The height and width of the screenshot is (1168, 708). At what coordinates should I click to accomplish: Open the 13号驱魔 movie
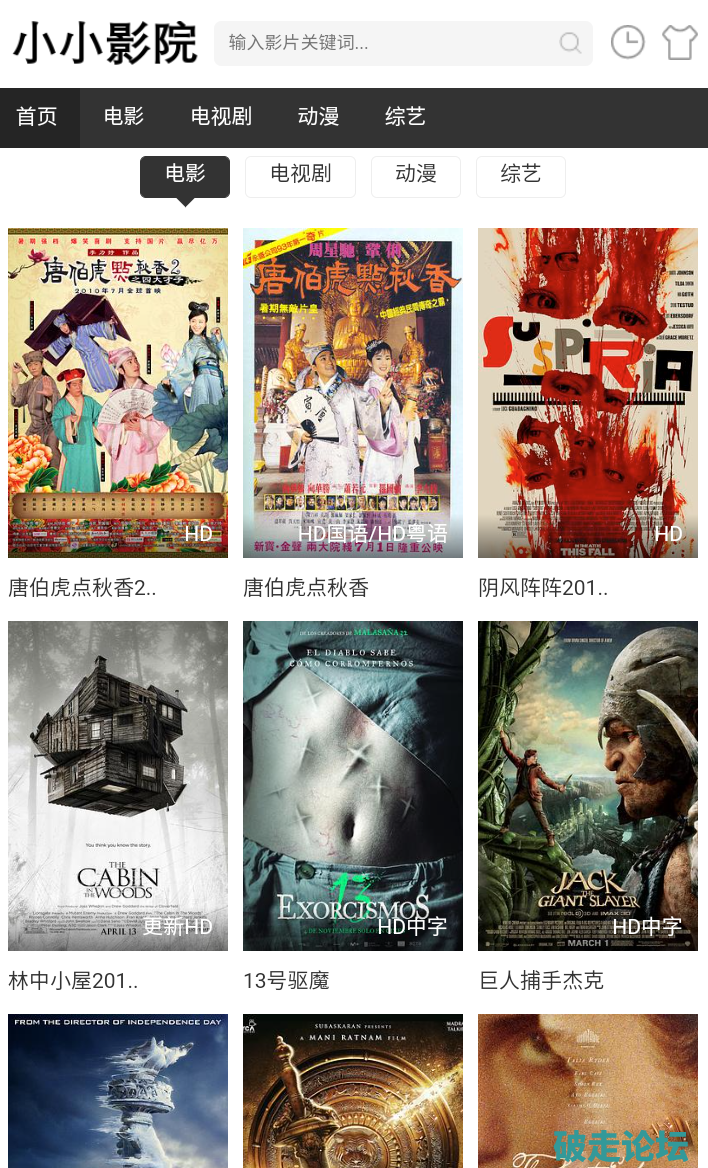point(353,786)
